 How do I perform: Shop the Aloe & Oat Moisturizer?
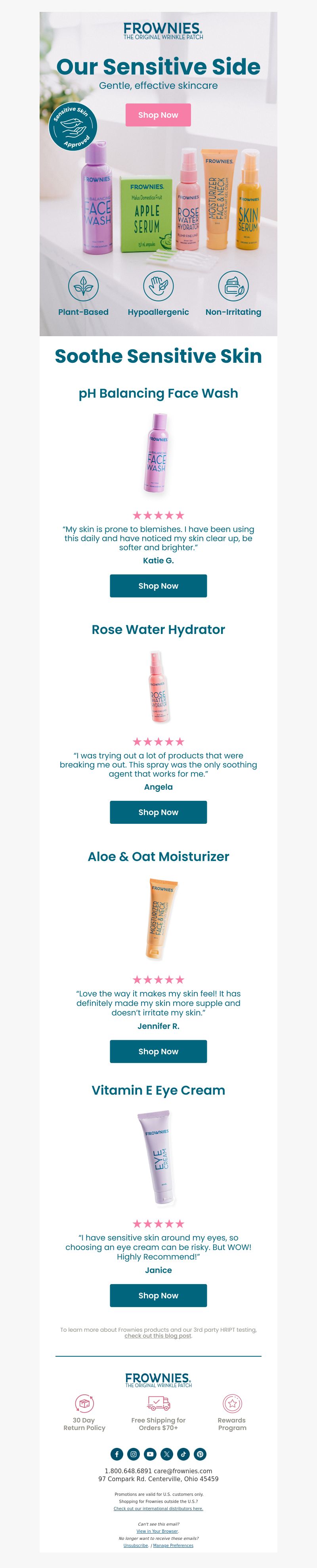158,1051
